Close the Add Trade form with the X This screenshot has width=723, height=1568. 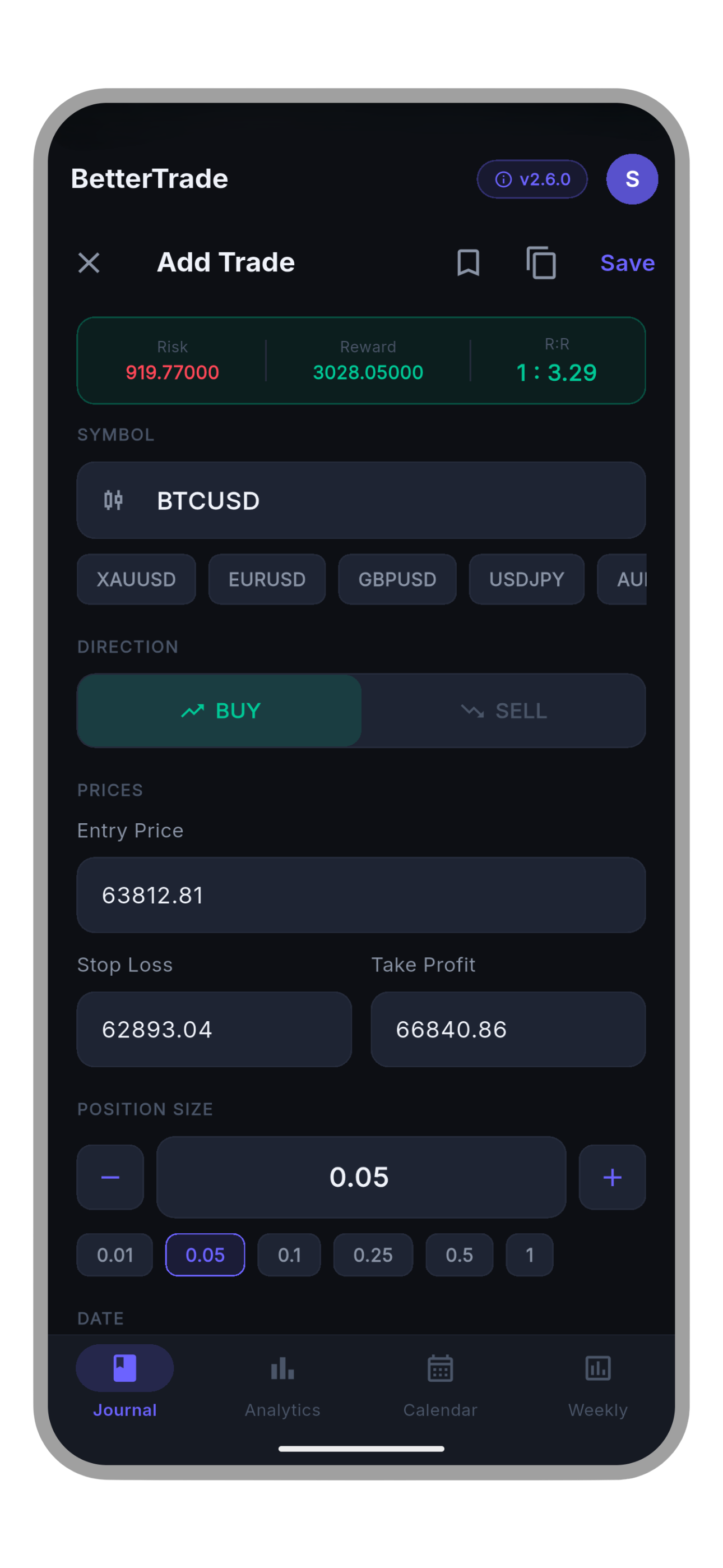pos(89,263)
